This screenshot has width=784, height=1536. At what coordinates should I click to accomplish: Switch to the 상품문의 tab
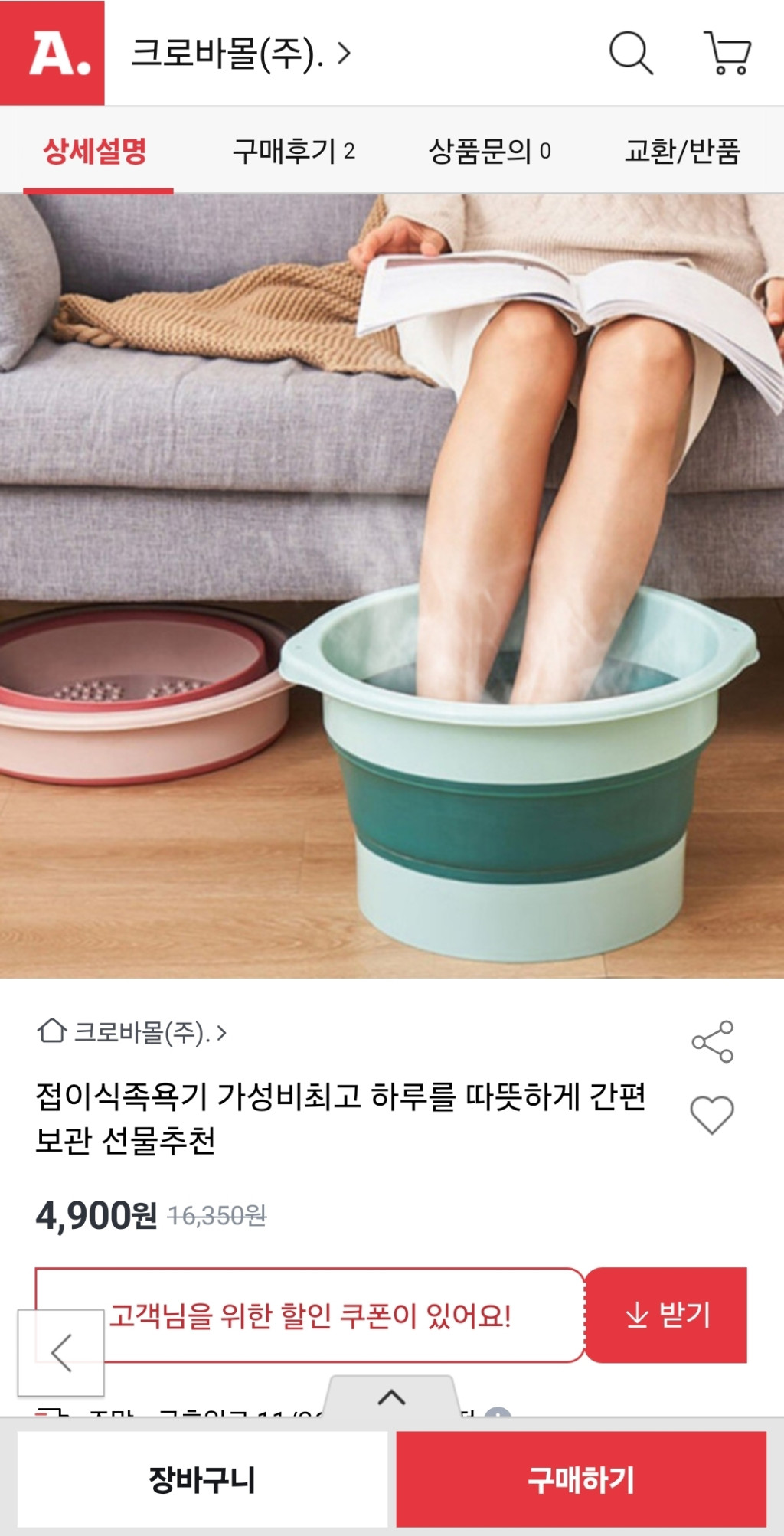click(489, 151)
